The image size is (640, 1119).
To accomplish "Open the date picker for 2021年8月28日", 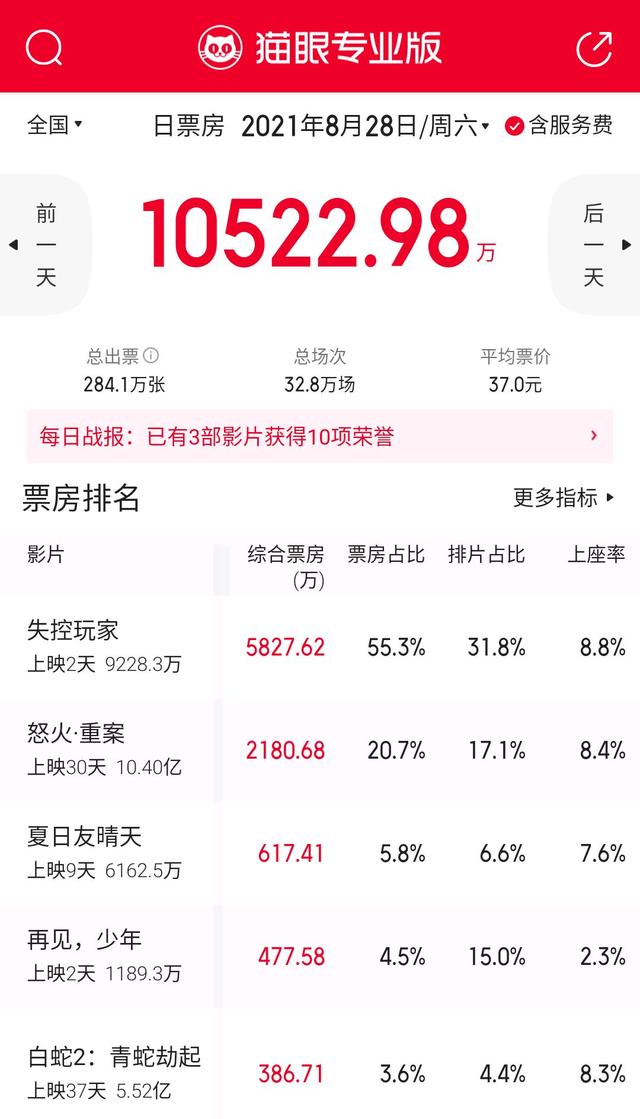I will pyautogui.click(x=366, y=126).
